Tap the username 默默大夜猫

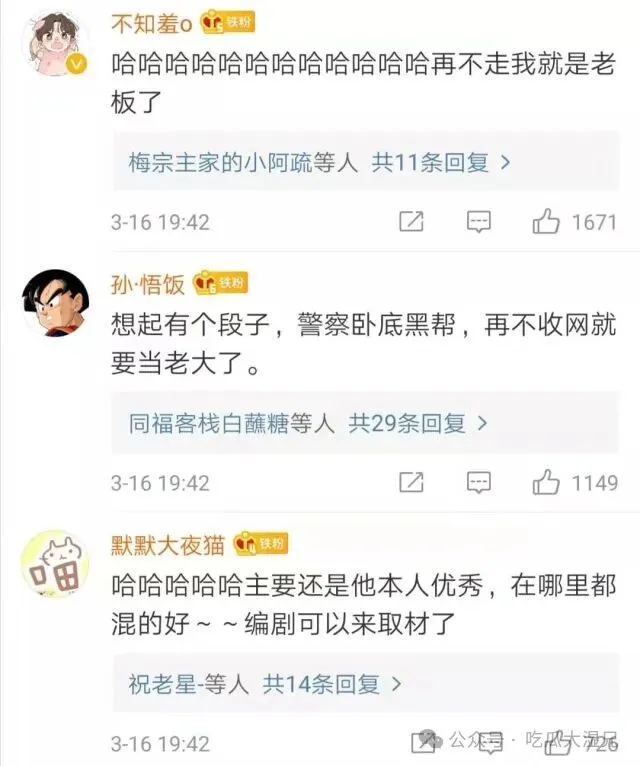(x=168, y=544)
